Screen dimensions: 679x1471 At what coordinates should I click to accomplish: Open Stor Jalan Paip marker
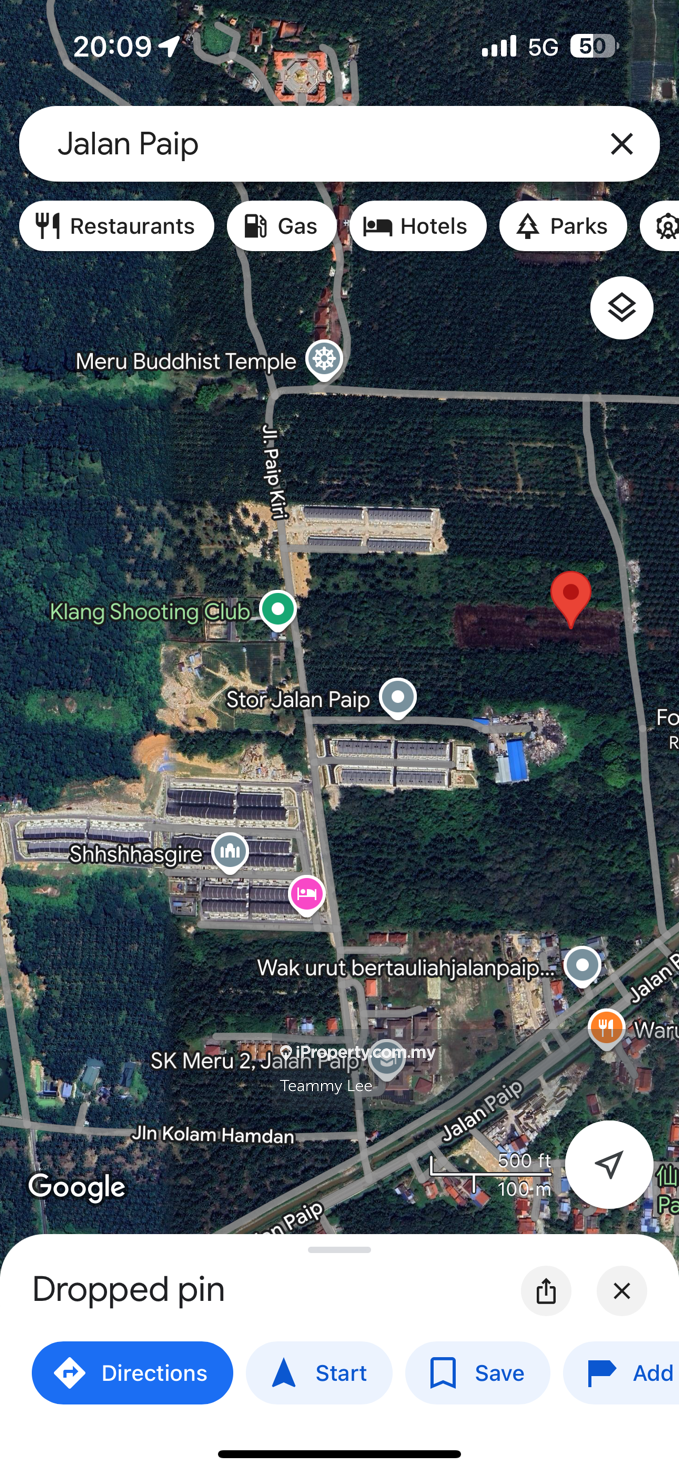398,697
